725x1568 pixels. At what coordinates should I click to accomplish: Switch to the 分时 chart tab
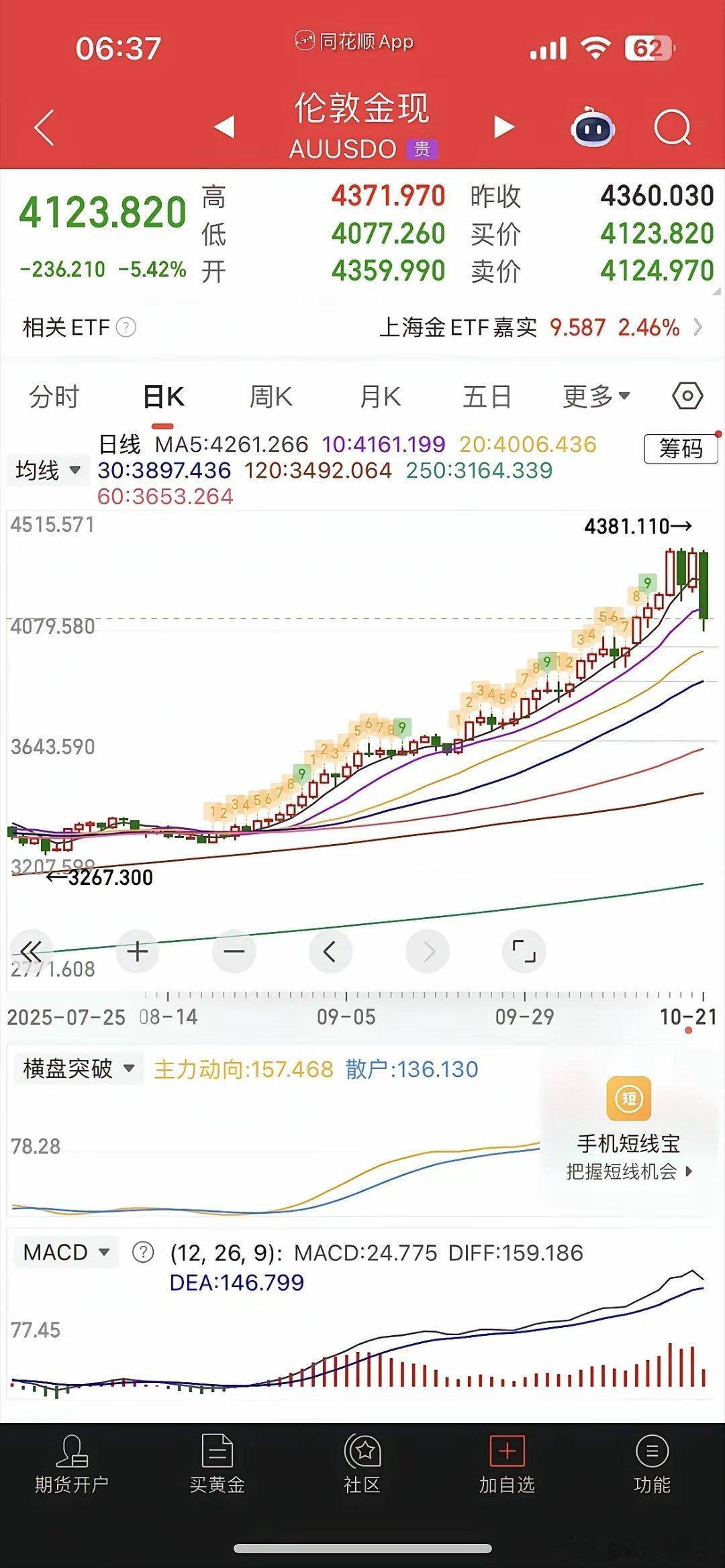pyautogui.click(x=54, y=397)
